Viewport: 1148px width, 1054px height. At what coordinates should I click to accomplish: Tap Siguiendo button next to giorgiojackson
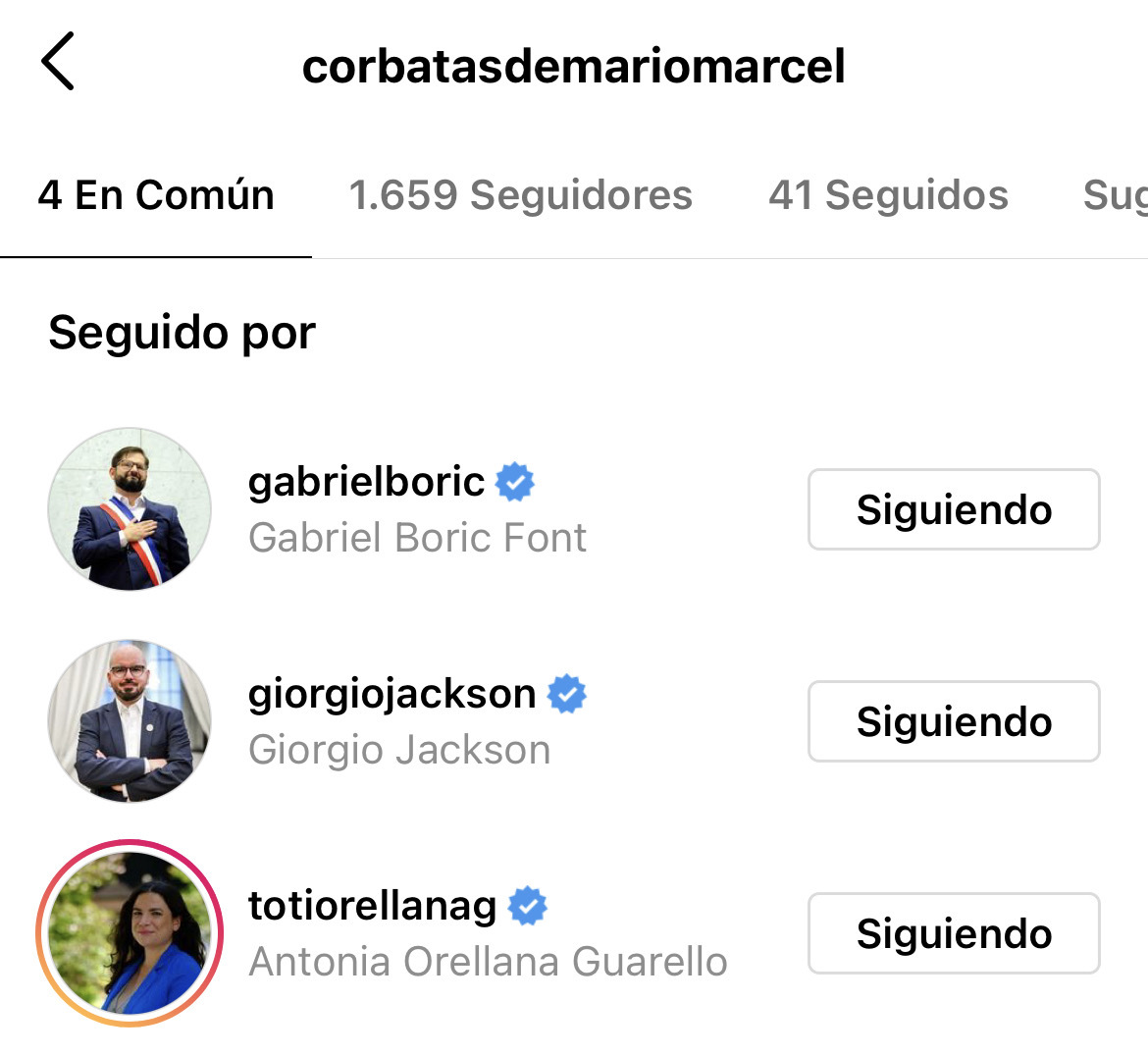coord(954,721)
